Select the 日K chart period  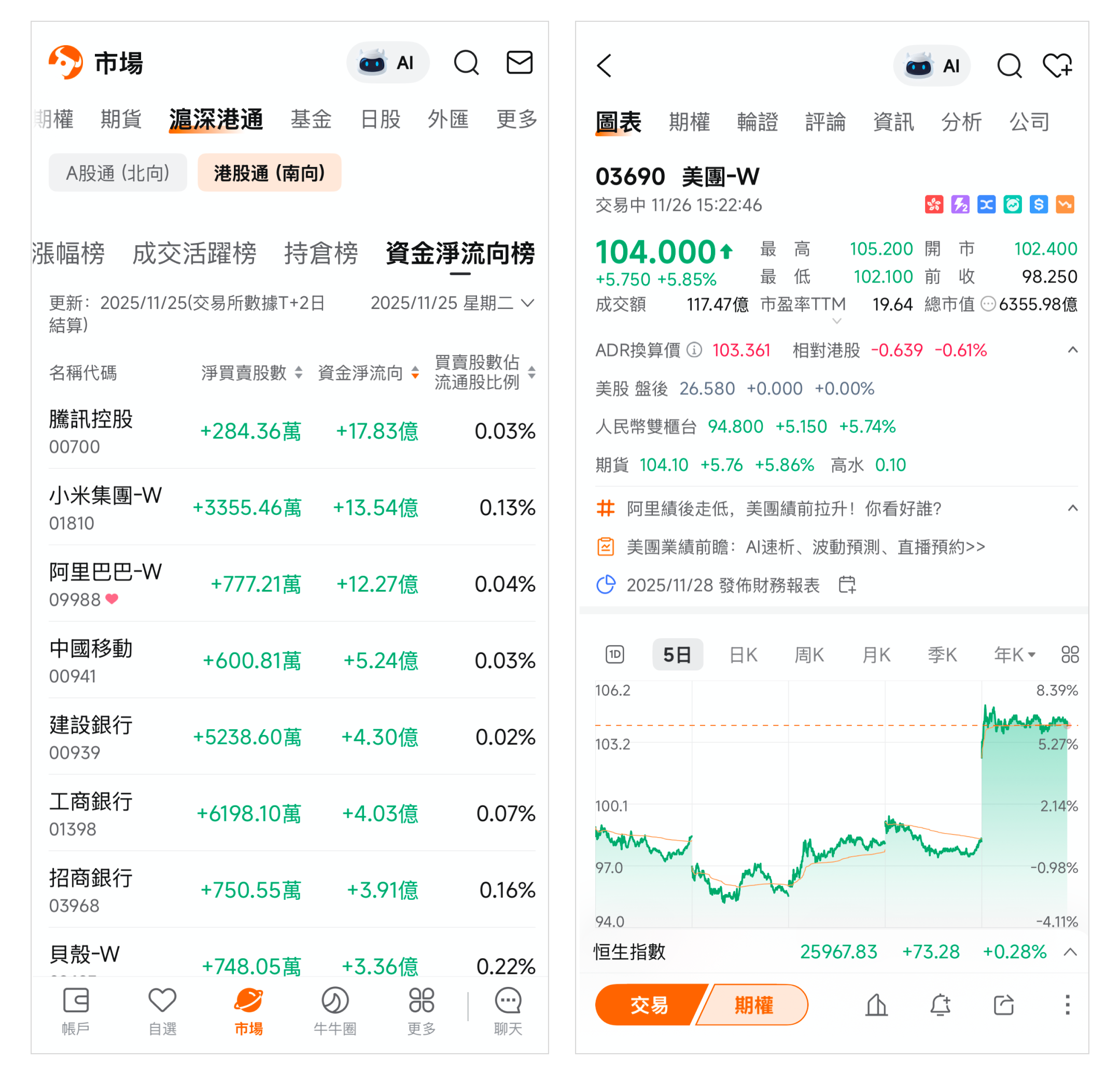coord(743,655)
